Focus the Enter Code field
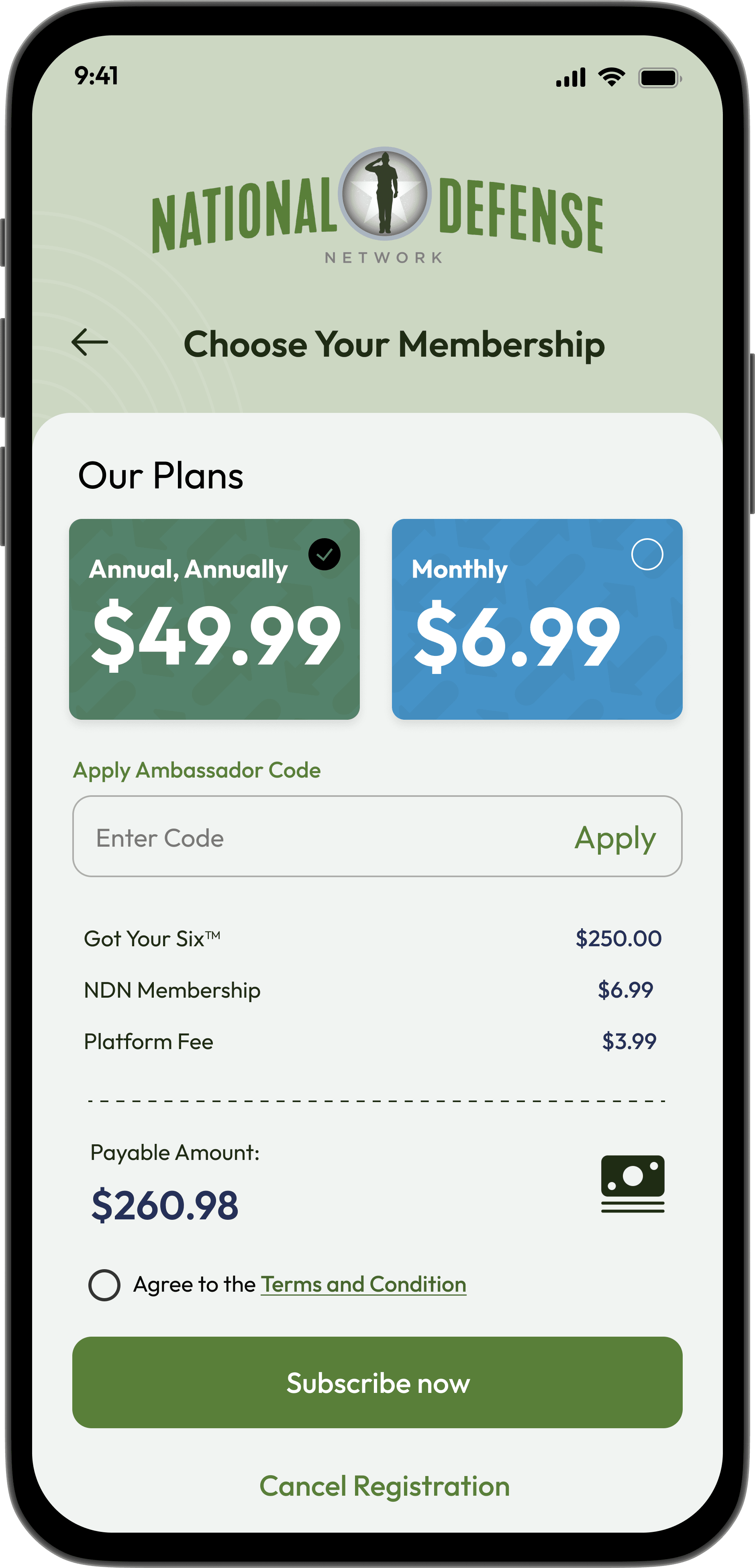 click(x=316, y=837)
